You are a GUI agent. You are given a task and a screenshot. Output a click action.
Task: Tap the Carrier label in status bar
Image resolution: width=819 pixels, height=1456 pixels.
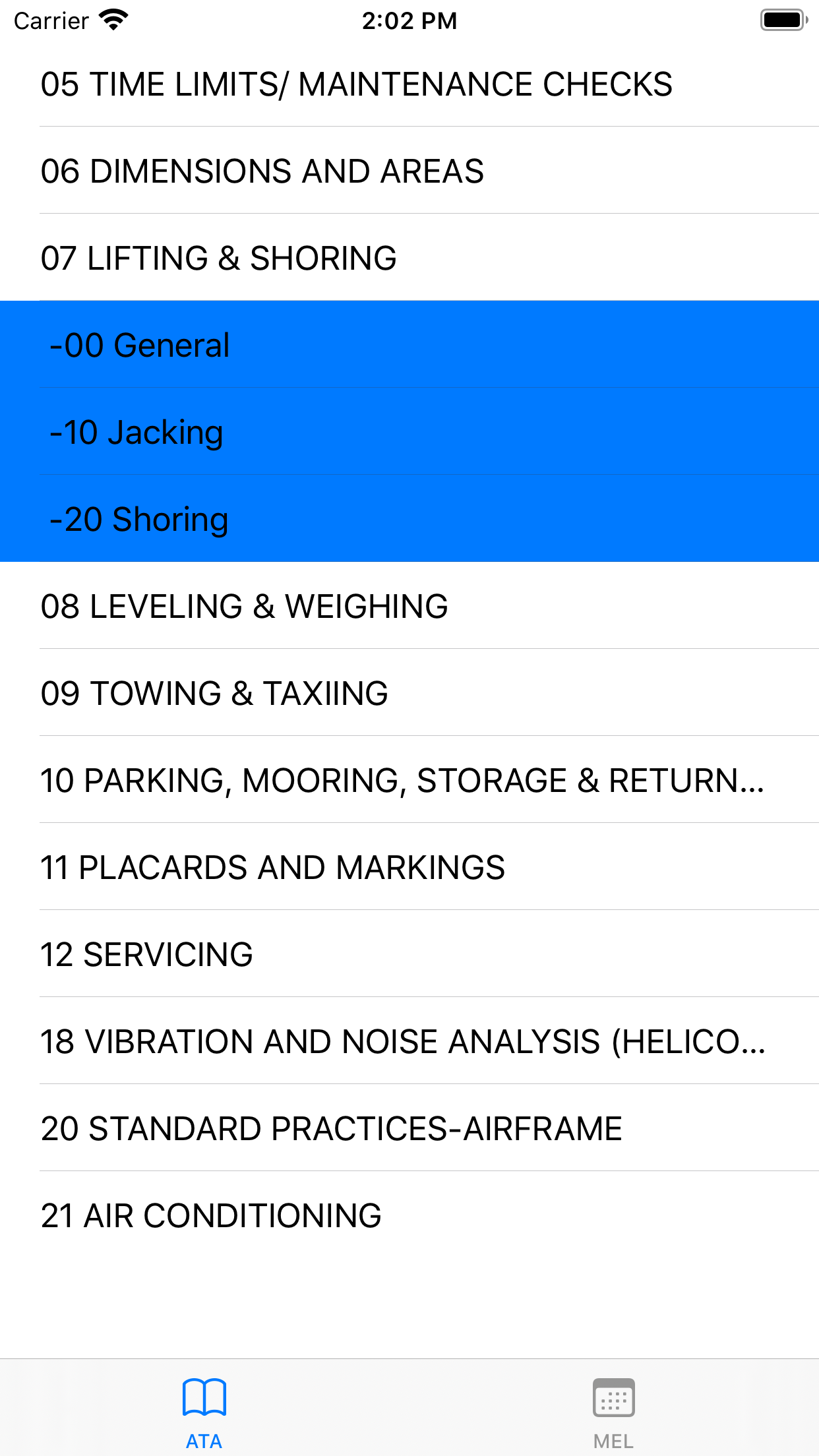pyautogui.click(x=50, y=20)
